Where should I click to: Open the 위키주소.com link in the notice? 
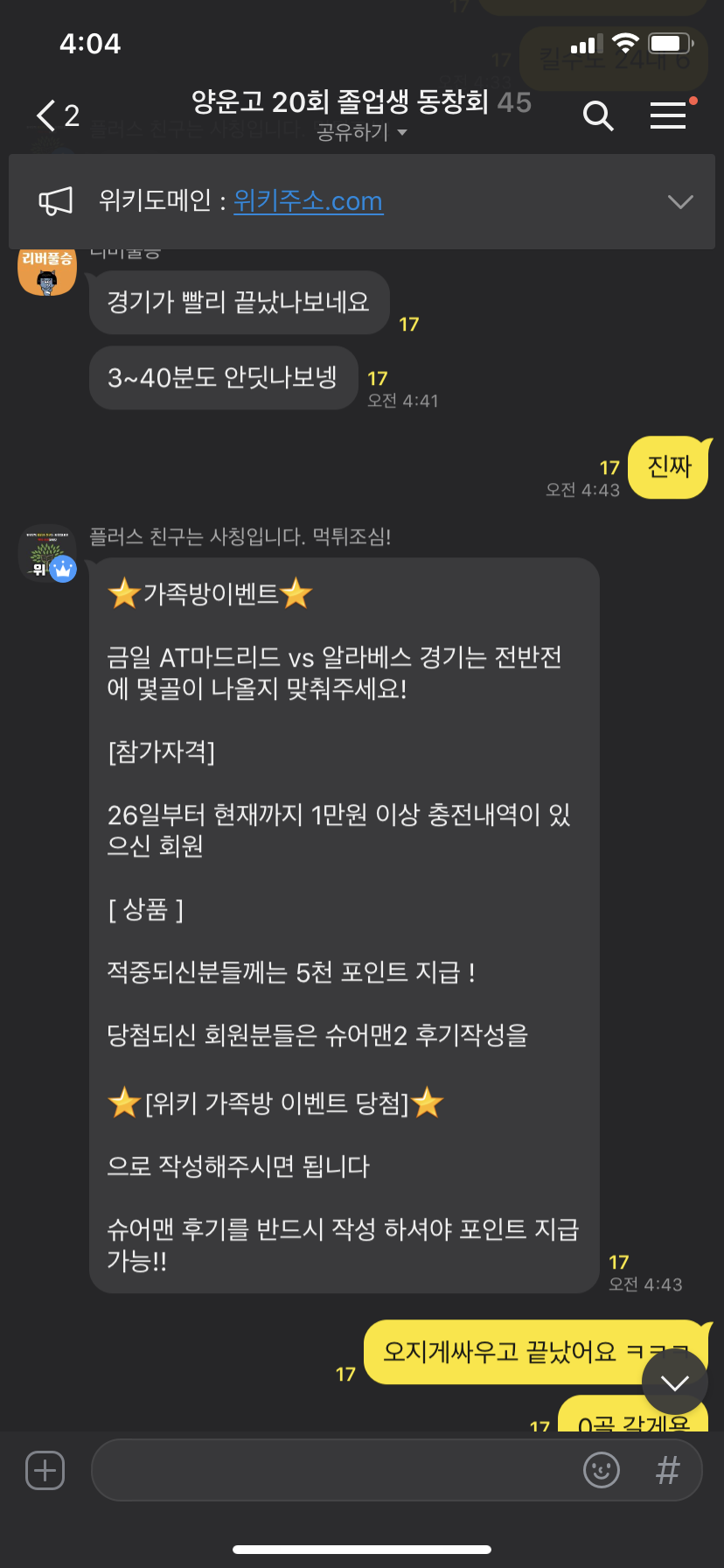[x=308, y=201]
